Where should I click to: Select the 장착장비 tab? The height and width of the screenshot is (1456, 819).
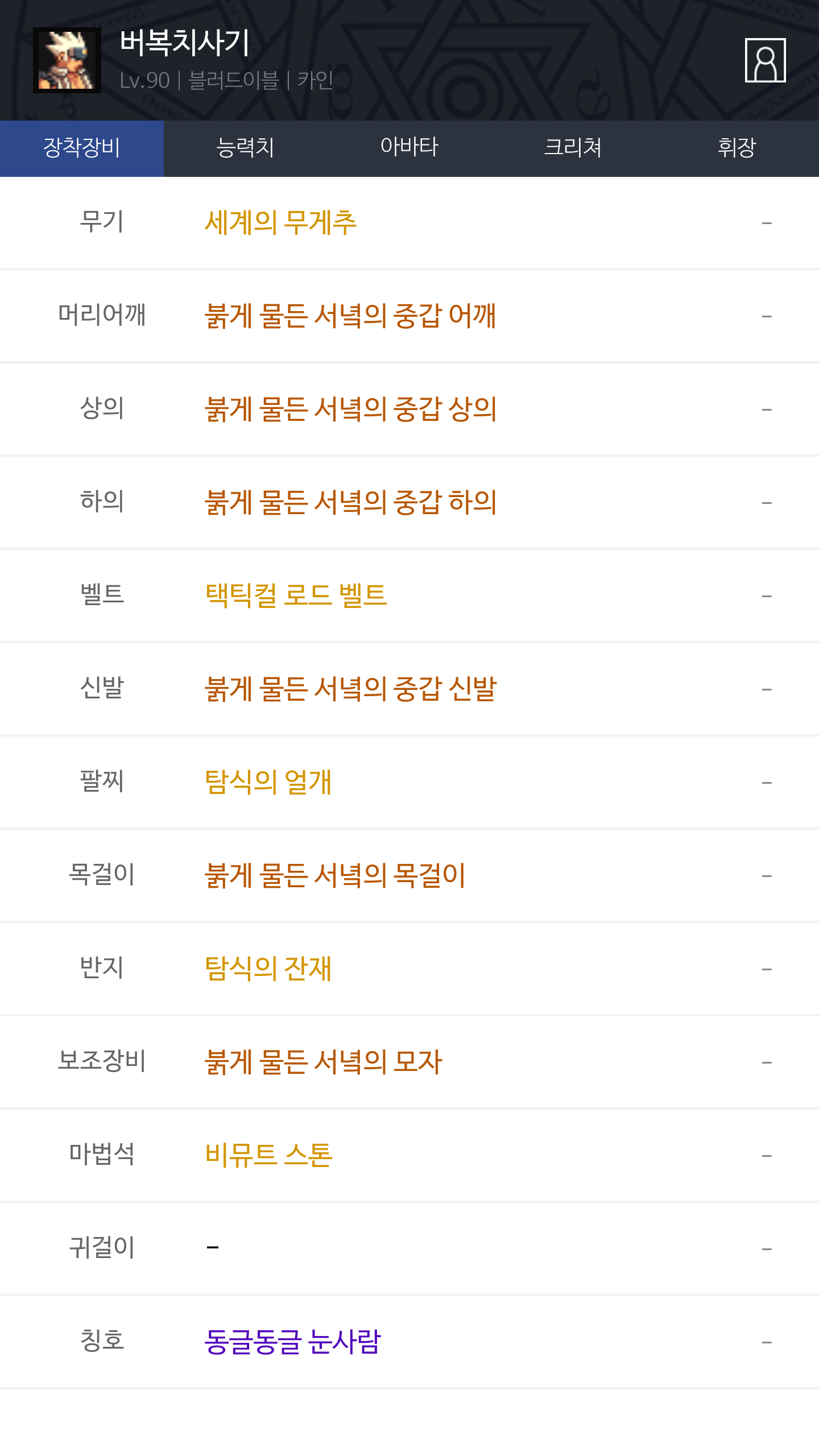pyautogui.click(x=82, y=148)
